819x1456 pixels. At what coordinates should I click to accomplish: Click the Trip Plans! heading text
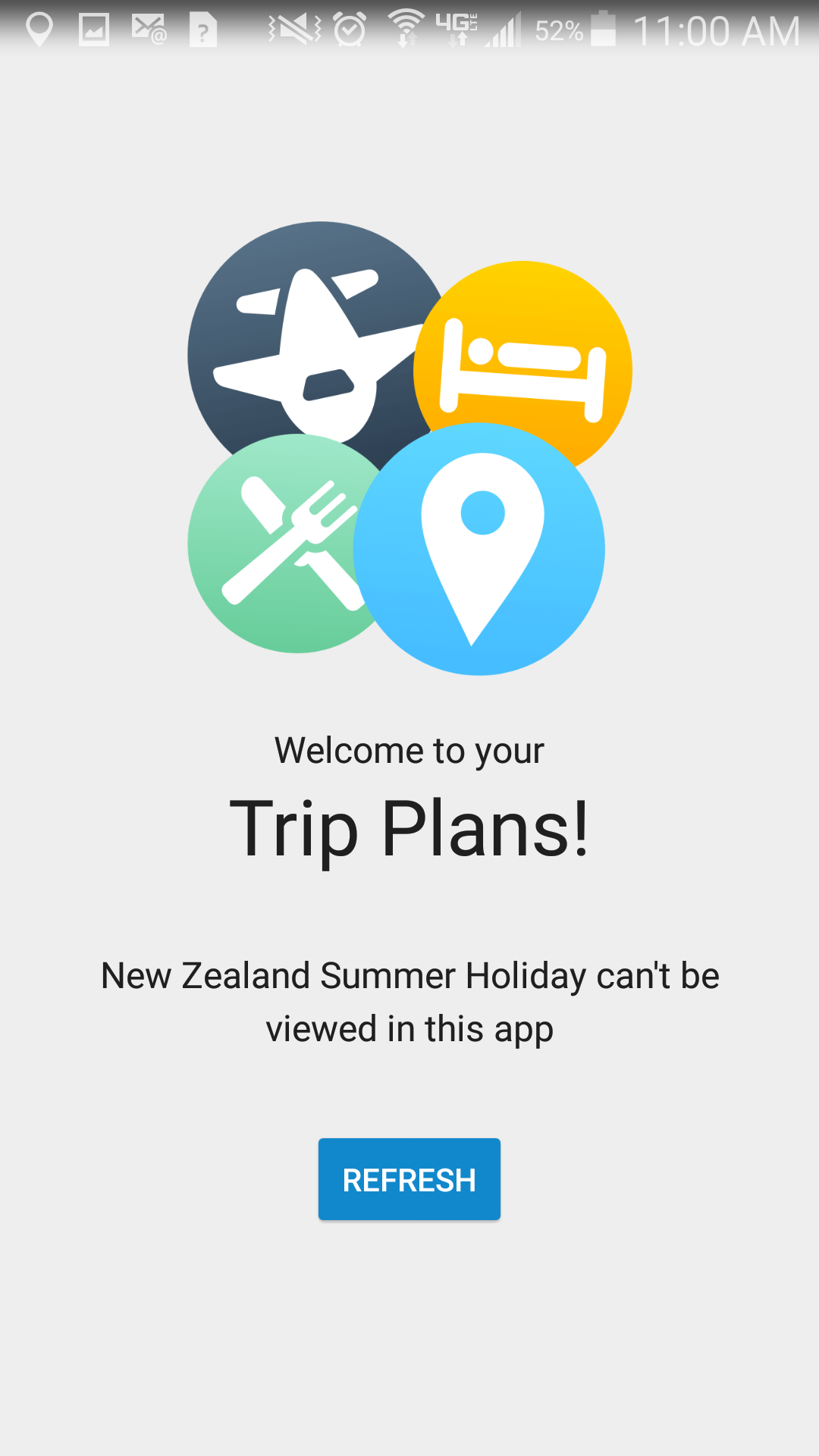pyautogui.click(x=409, y=828)
